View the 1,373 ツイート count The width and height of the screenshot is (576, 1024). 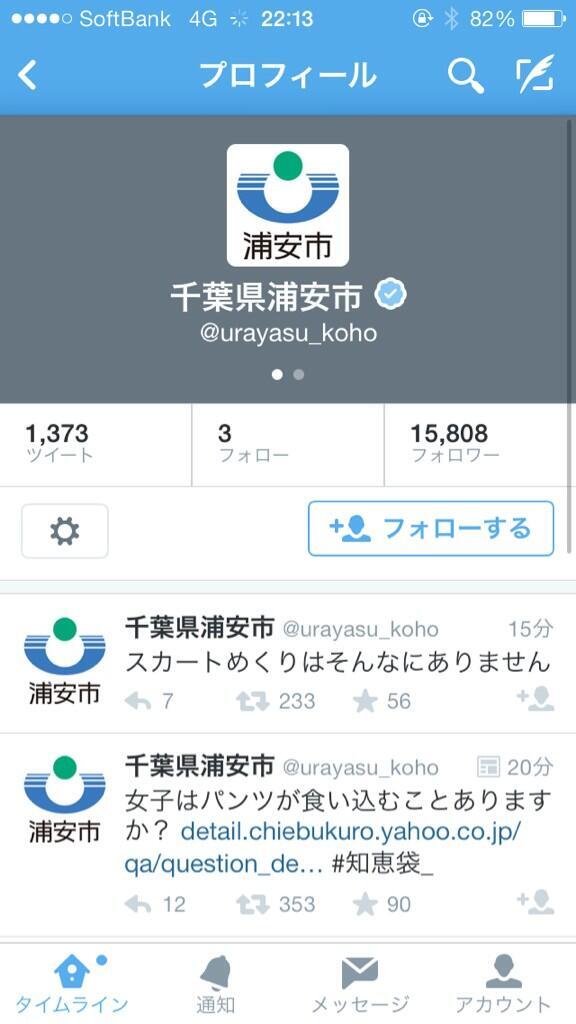tap(95, 444)
